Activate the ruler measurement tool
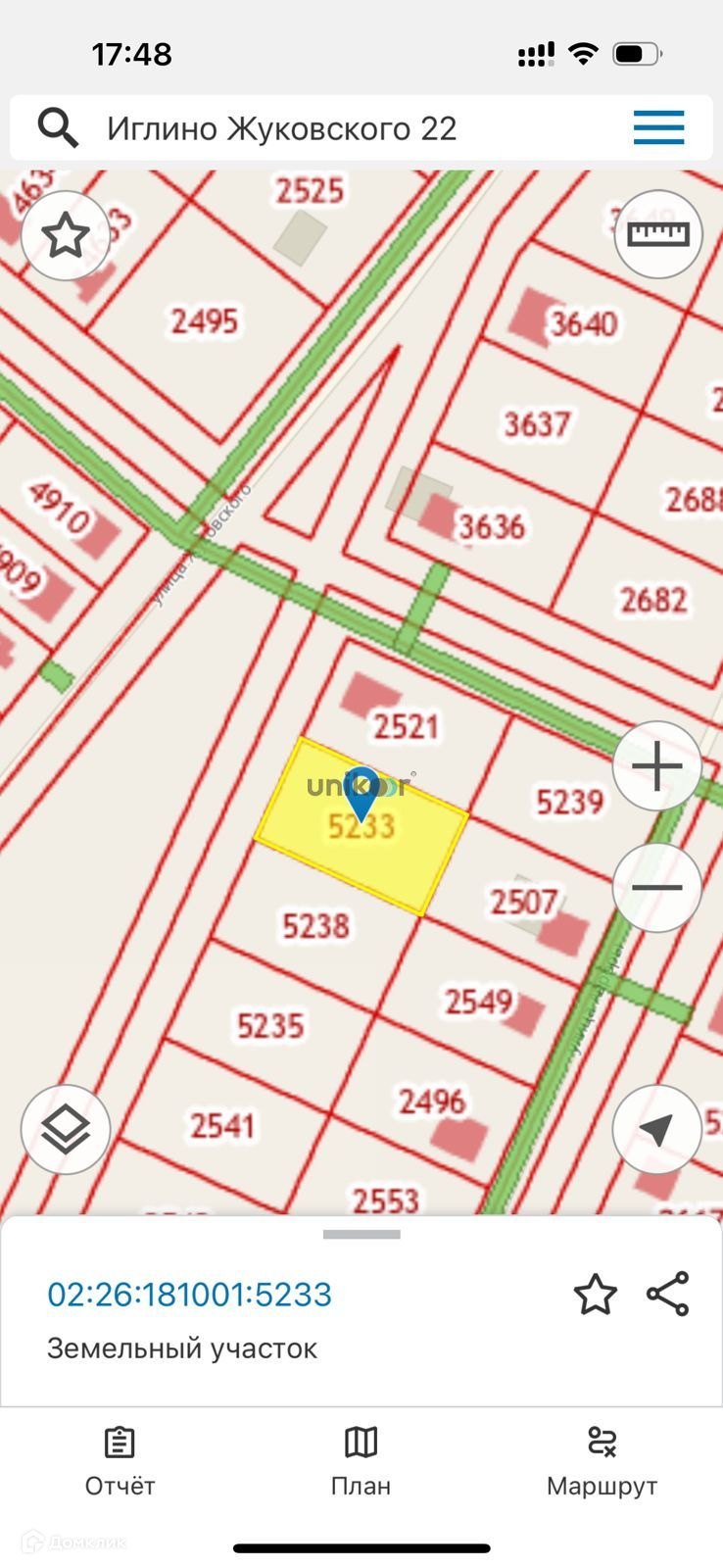Screen dimensions: 723x1568 658,235
